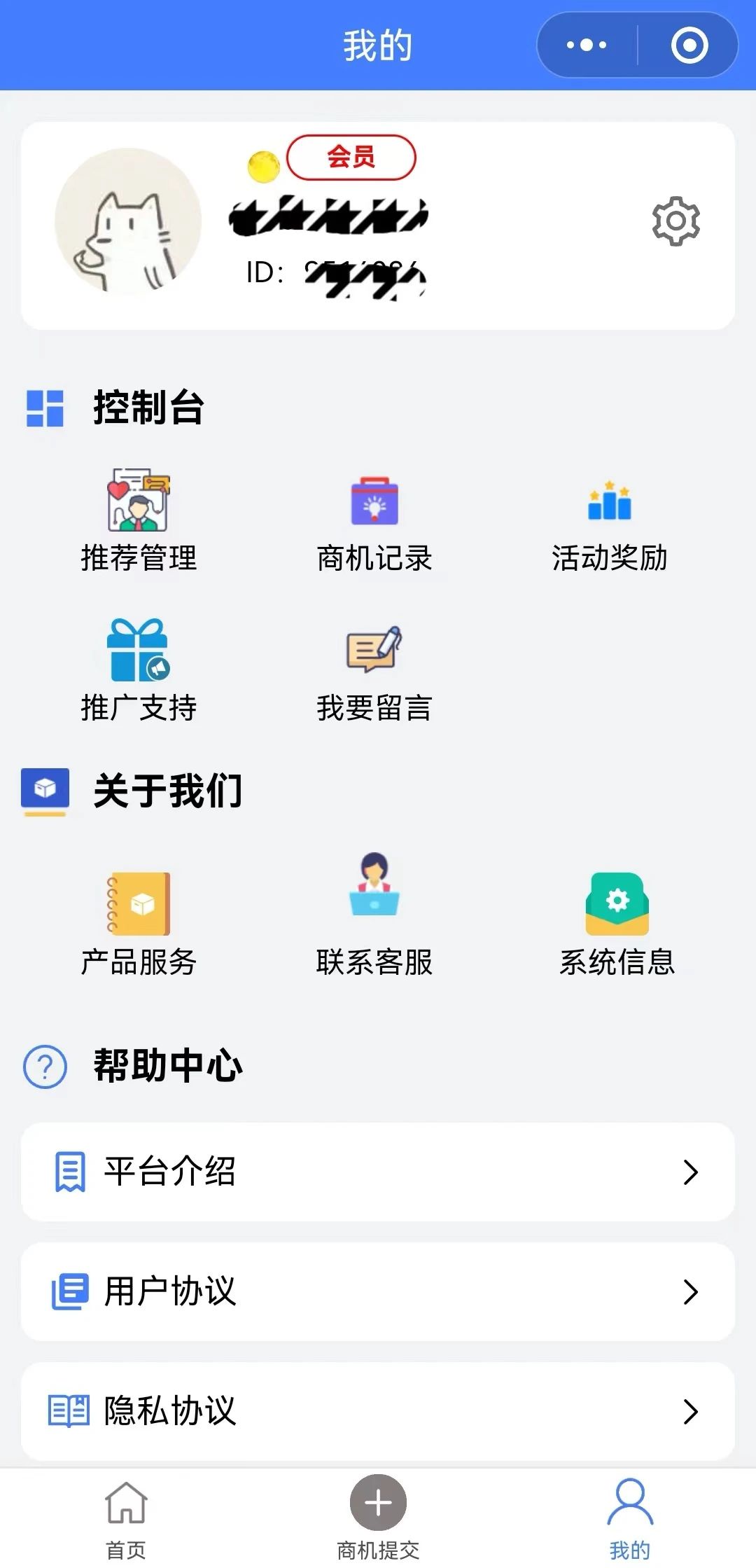Open the mini-program more options menu
The height and width of the screenshot is (1568, 756).
coord(585,43)
